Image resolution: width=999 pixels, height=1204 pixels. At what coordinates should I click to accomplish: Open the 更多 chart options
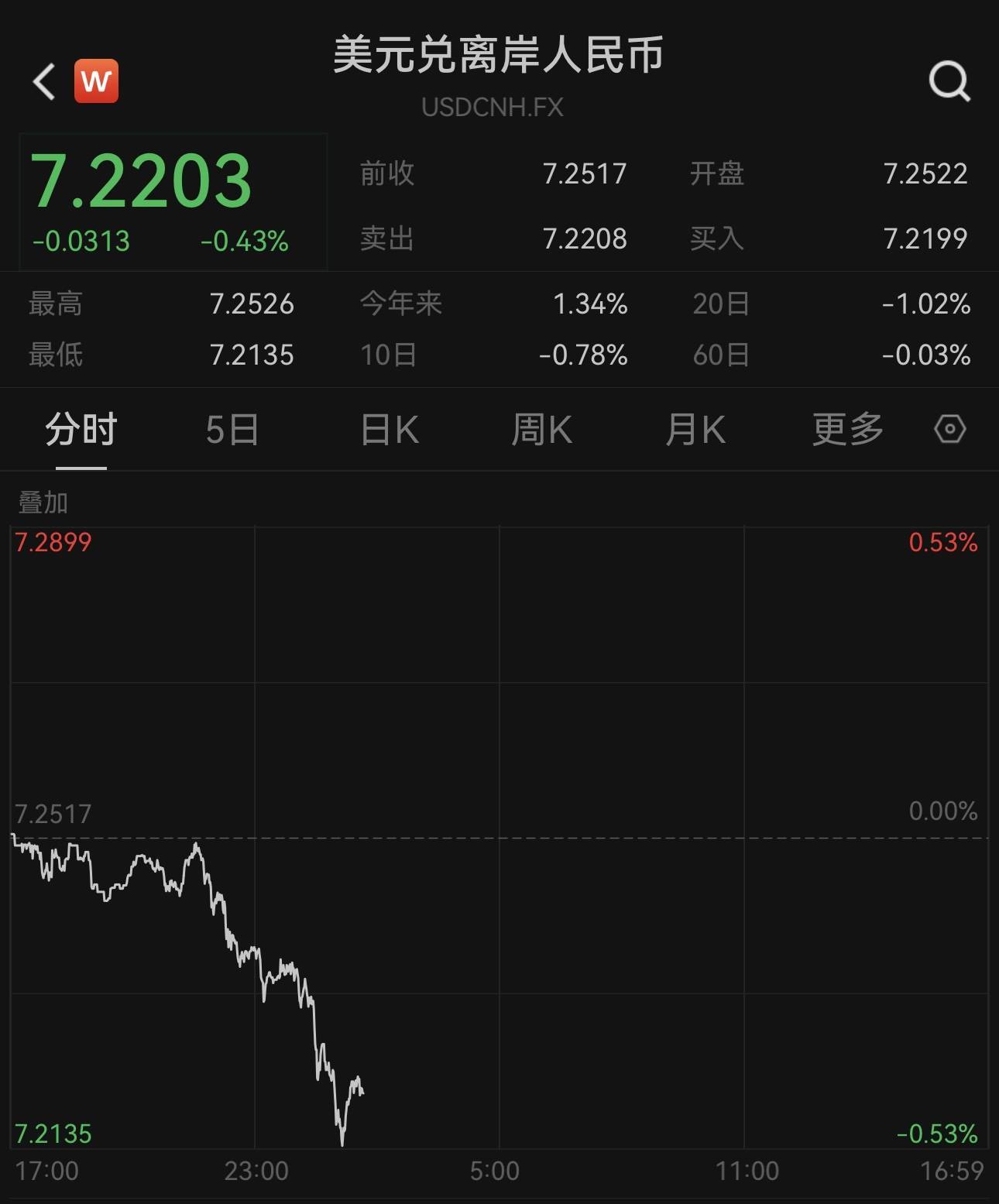(847, 430)
